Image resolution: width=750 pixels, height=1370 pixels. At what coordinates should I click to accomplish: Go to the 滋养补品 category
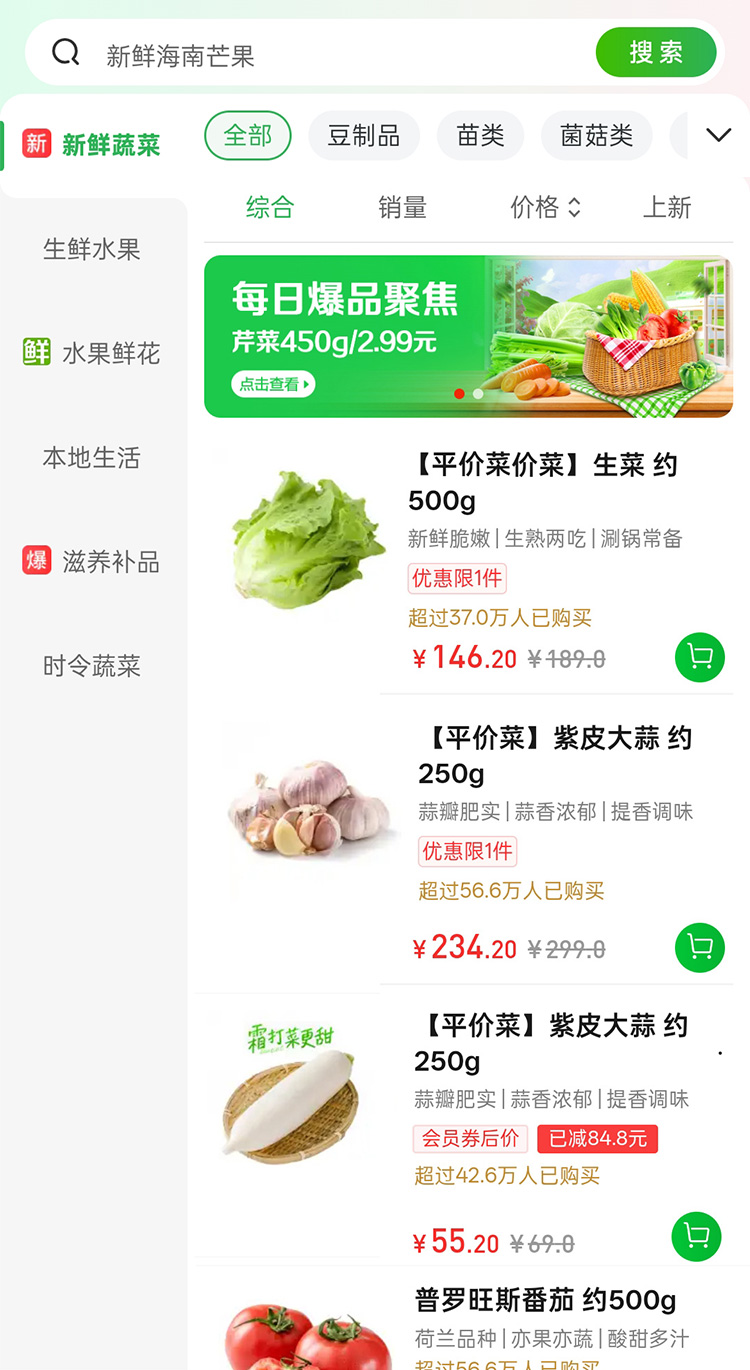[x=92, y=562]
